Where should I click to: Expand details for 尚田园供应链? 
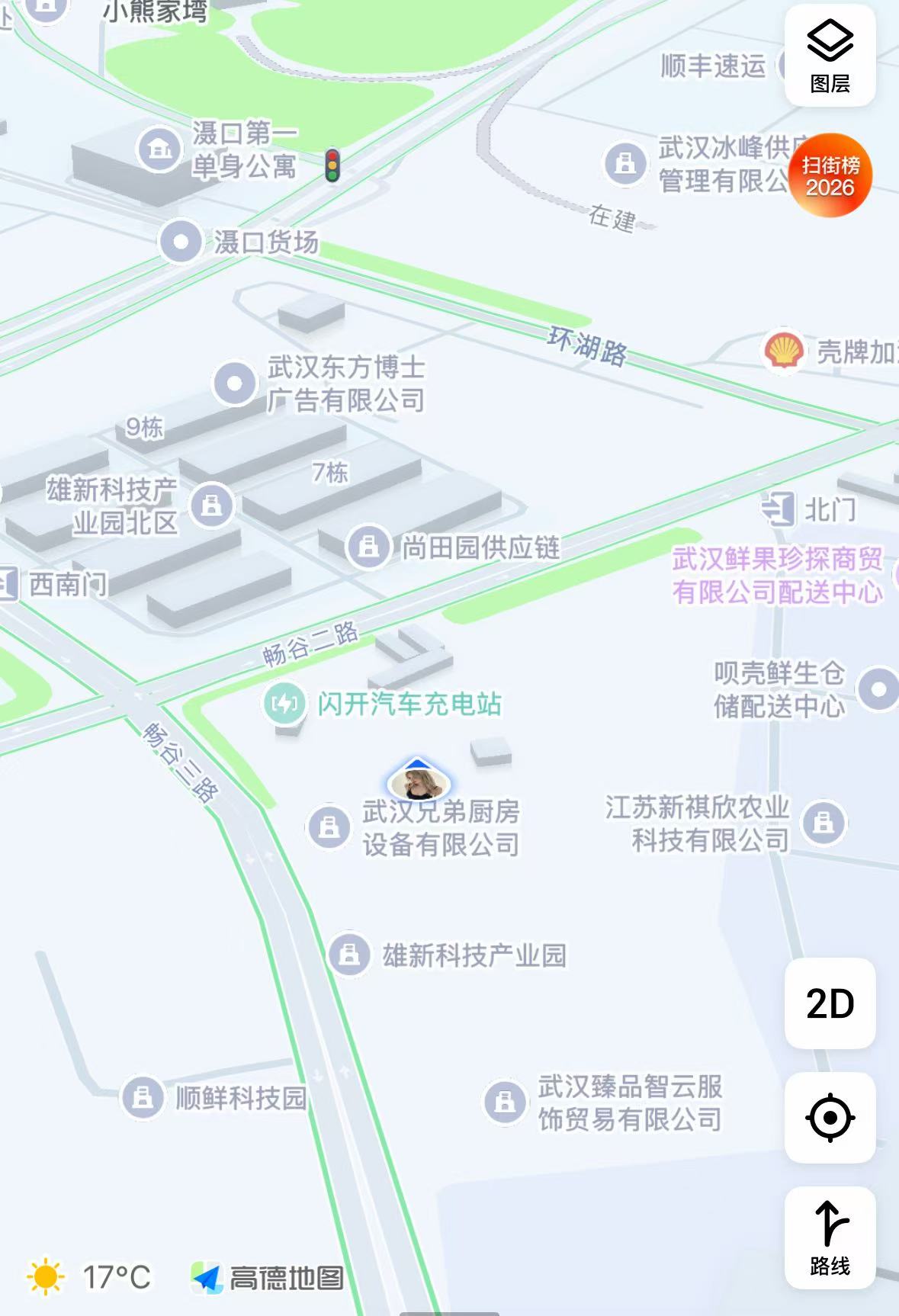click(x=370, y=545)
